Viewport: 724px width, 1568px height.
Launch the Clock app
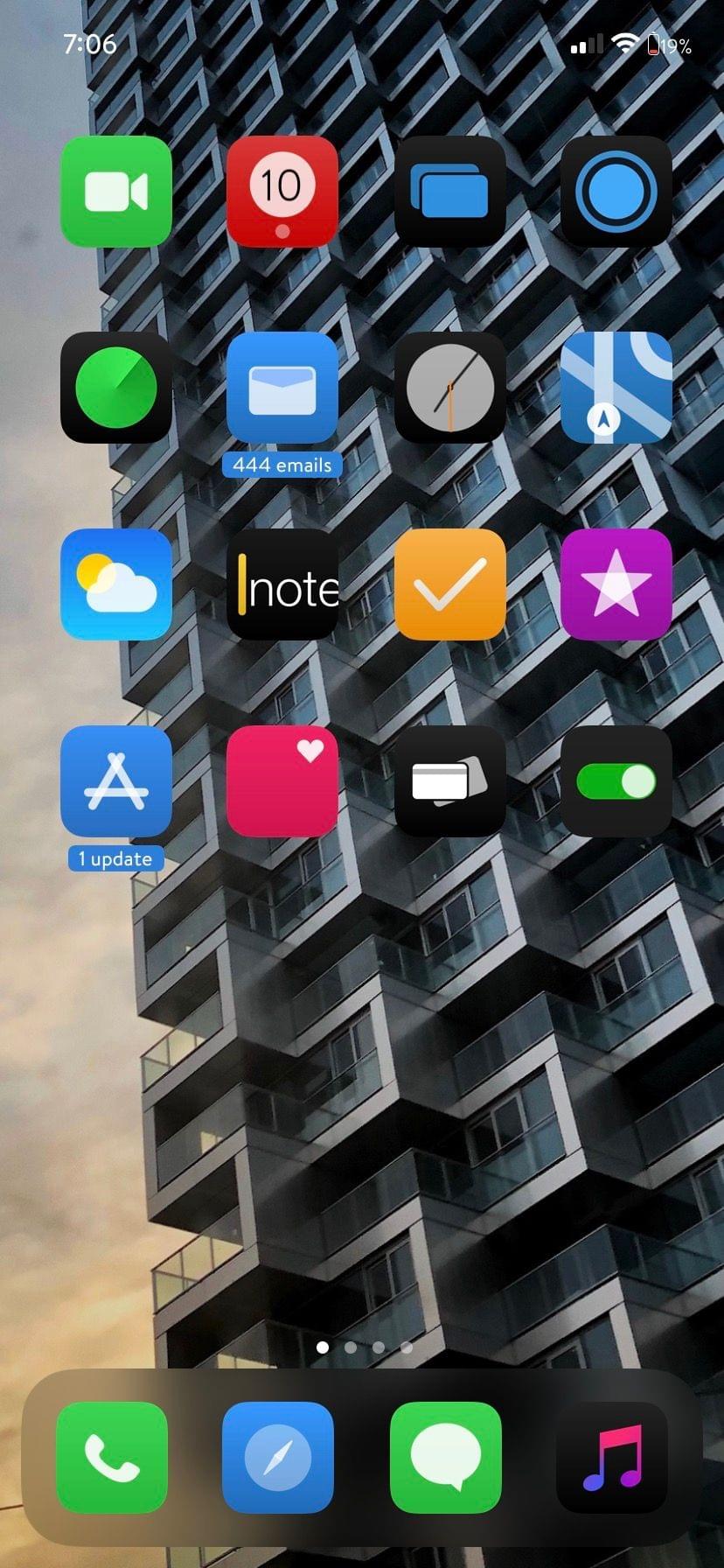pos(449,388)
